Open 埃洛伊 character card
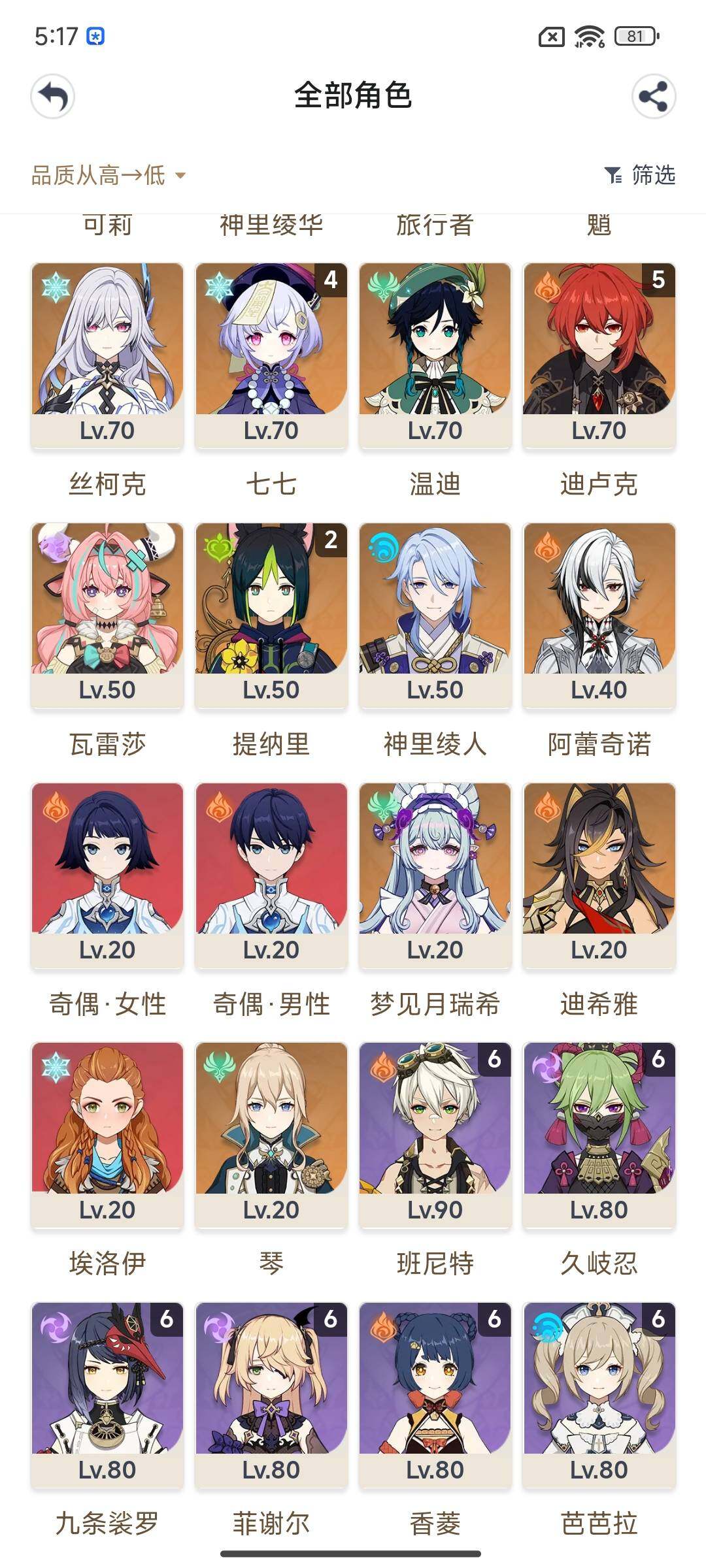The height and width of the screenshot is (1568, 706). point(107,1133)
